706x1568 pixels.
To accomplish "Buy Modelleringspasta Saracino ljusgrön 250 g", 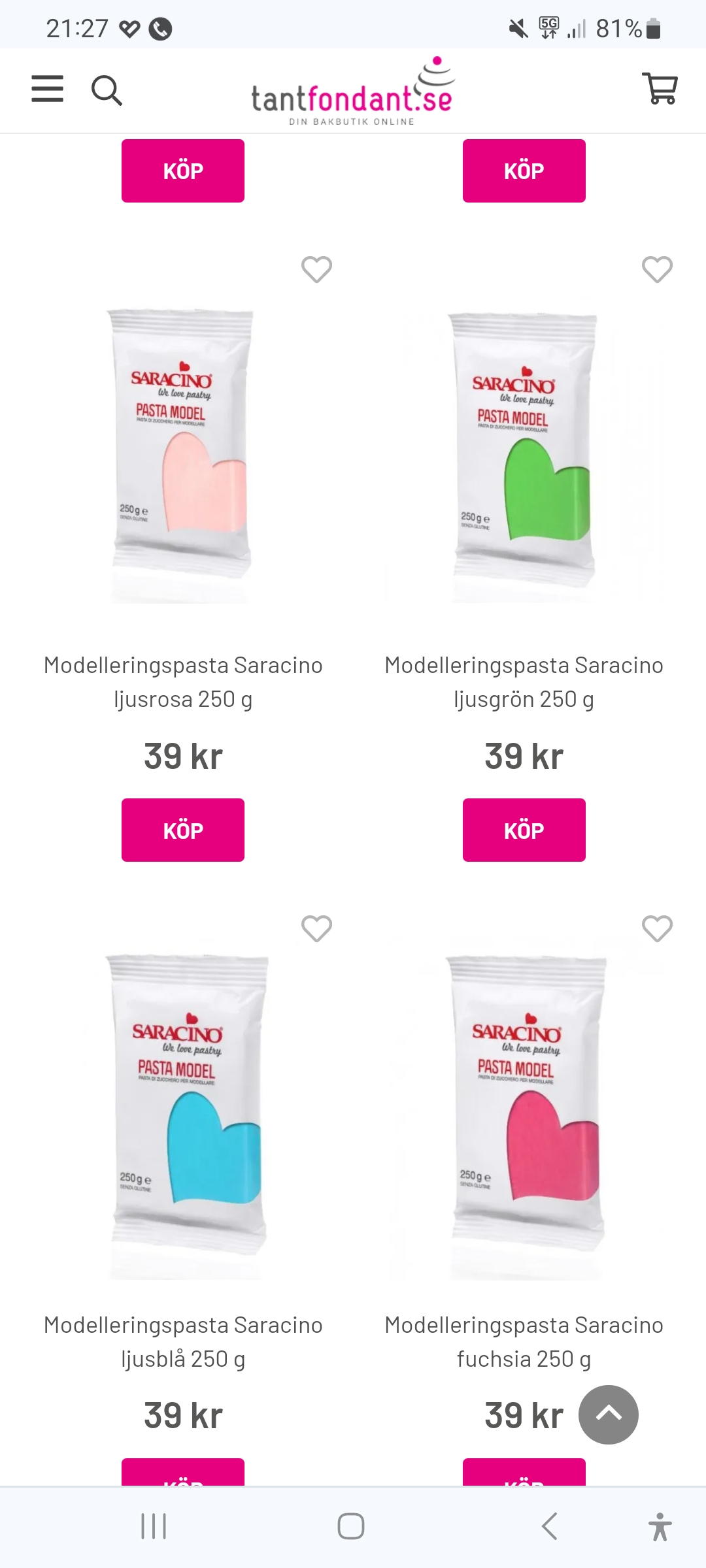I will [524, 830].
